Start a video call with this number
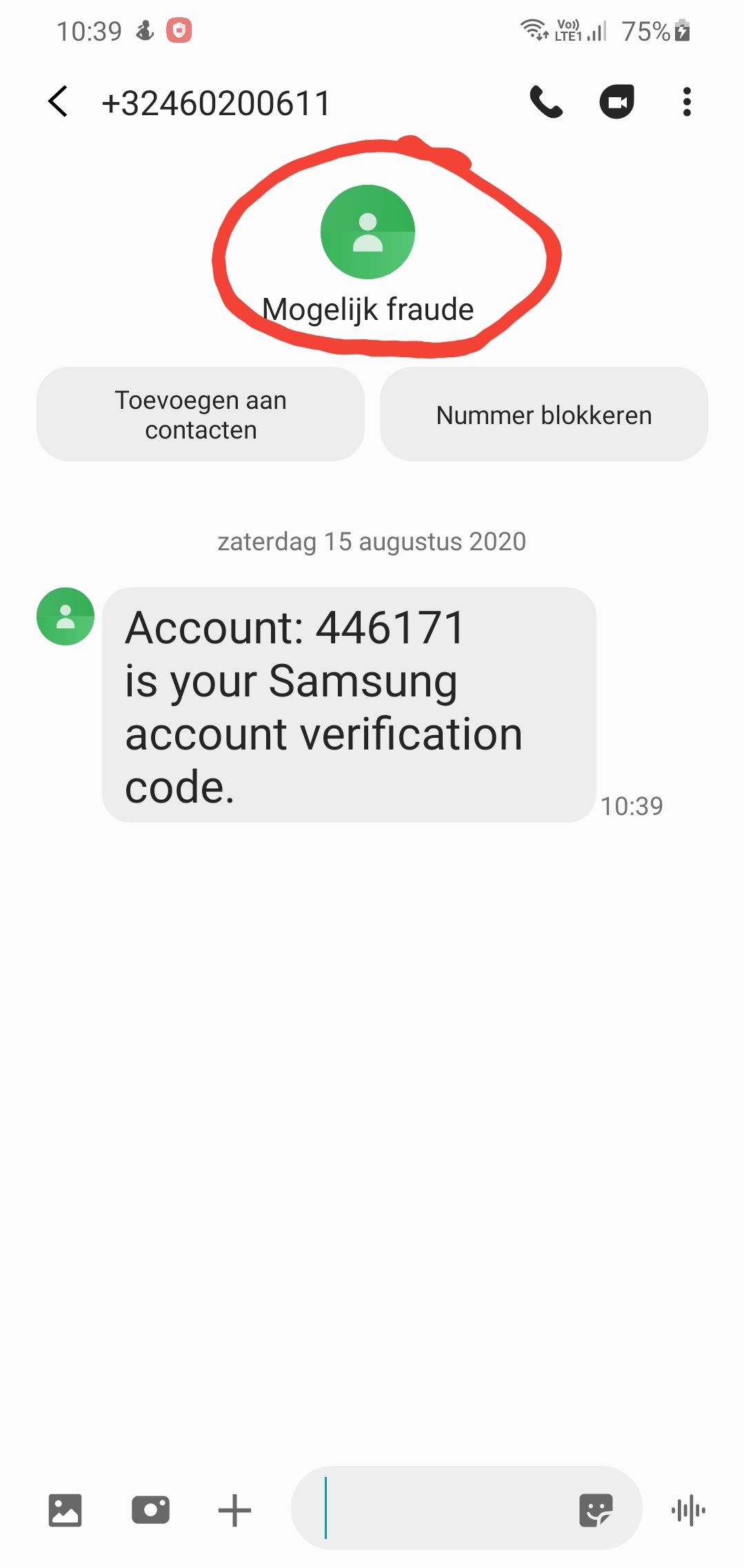The width and height of the screenshot is (744, 1568). click(x=616, y=102)
